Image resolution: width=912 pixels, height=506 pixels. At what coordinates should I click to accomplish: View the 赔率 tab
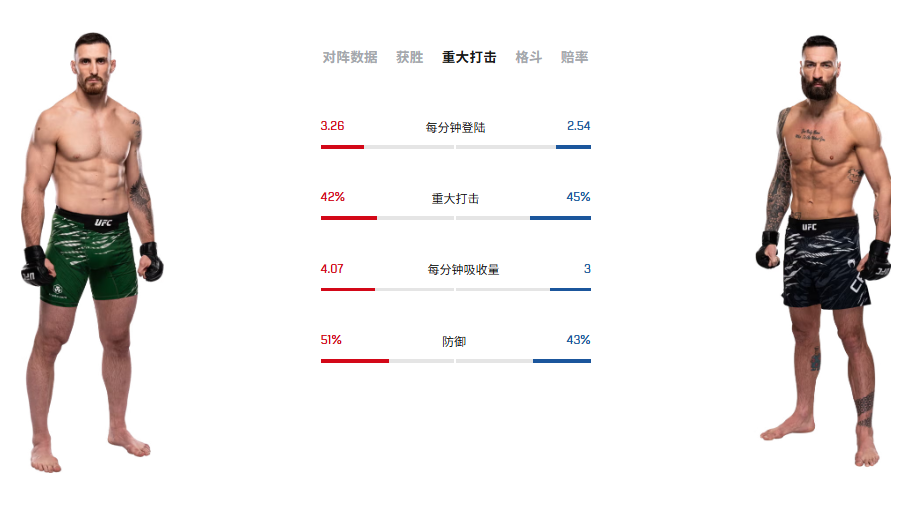point(574,57)
